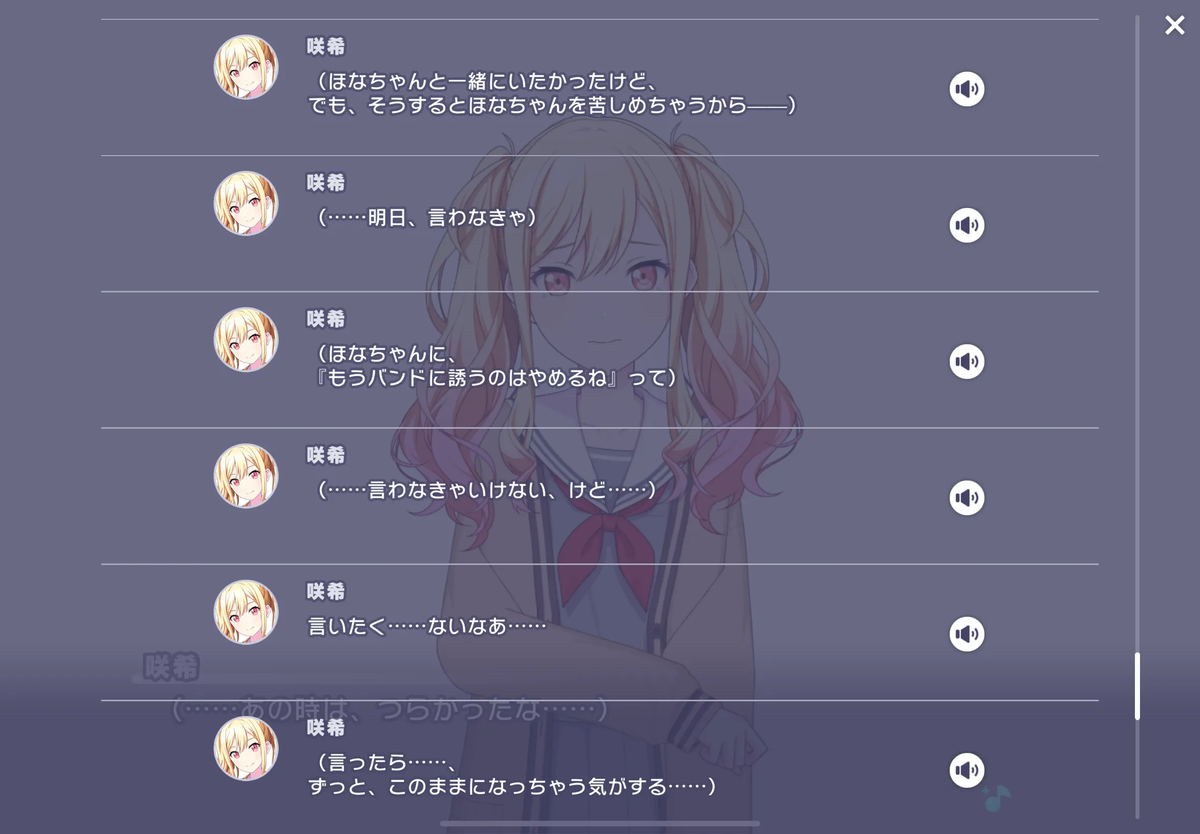Play voice for line ずっと、このままになっちゃう気がする
The width and height of the screenshot is (1200, 834).
[x=966, y=769]
